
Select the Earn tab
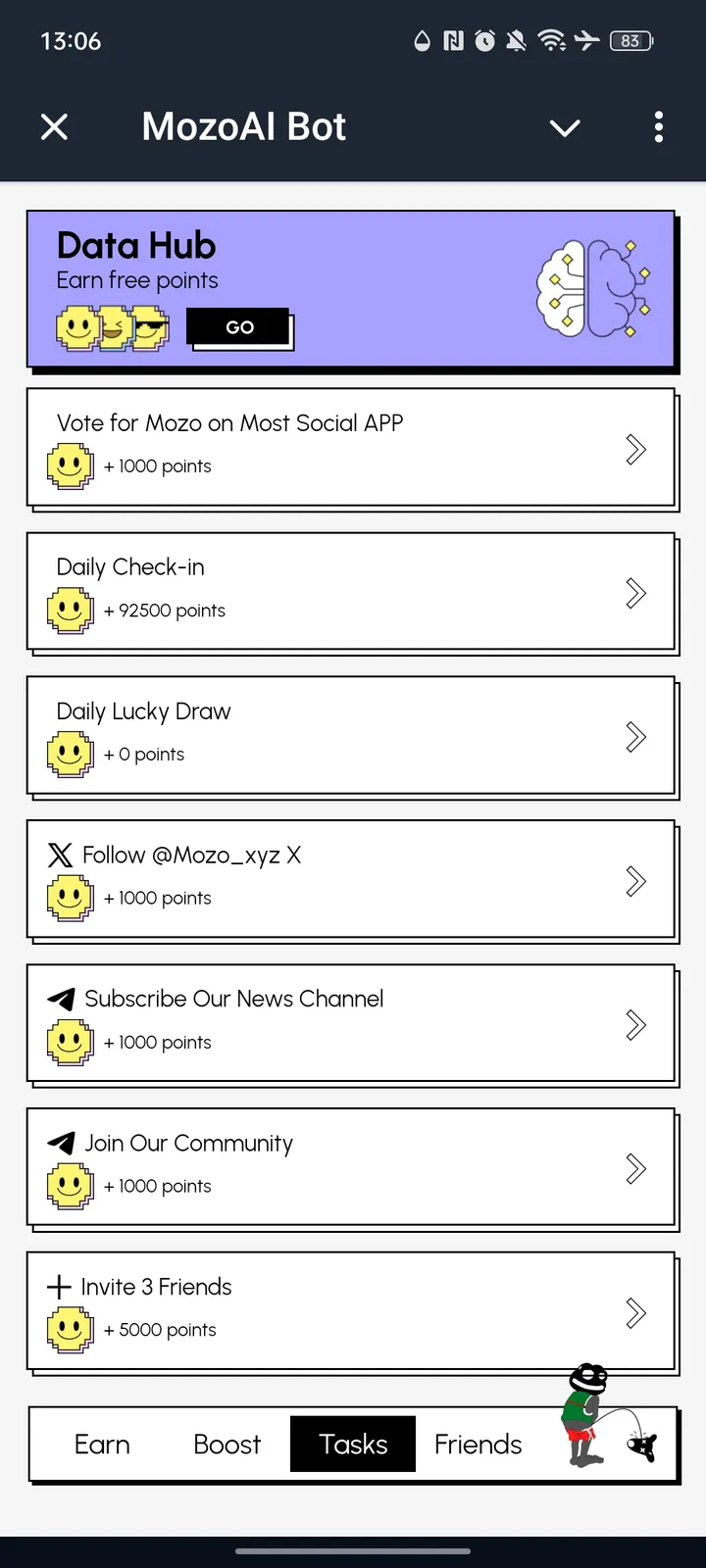102,1444
